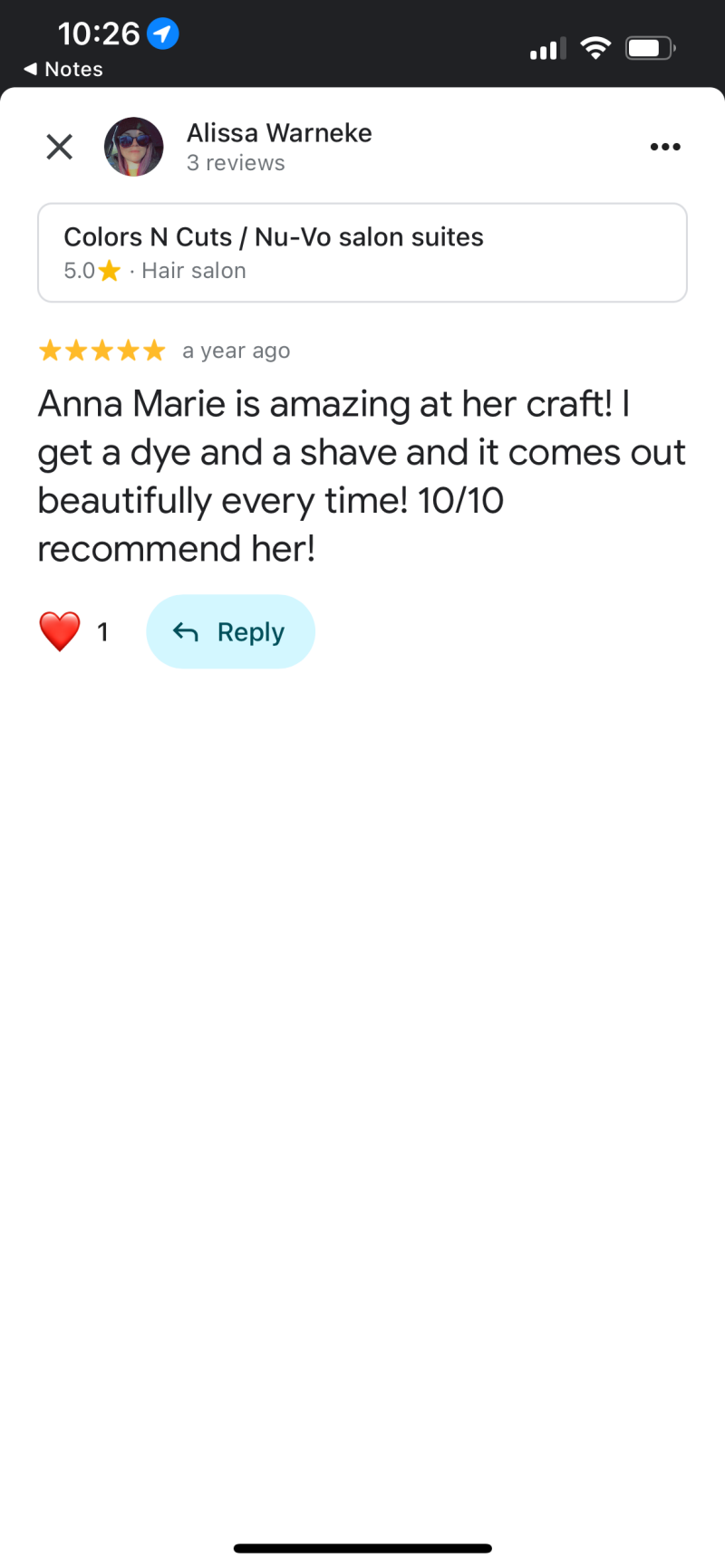Reply to Alissa's review

(x=230, y=631)
